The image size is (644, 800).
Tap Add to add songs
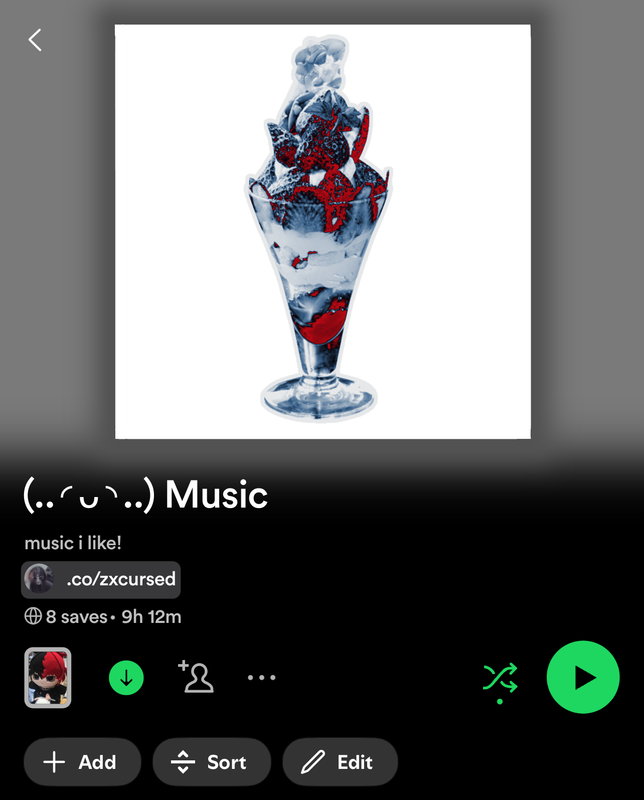pyautogui.click(x=82, y=762)
